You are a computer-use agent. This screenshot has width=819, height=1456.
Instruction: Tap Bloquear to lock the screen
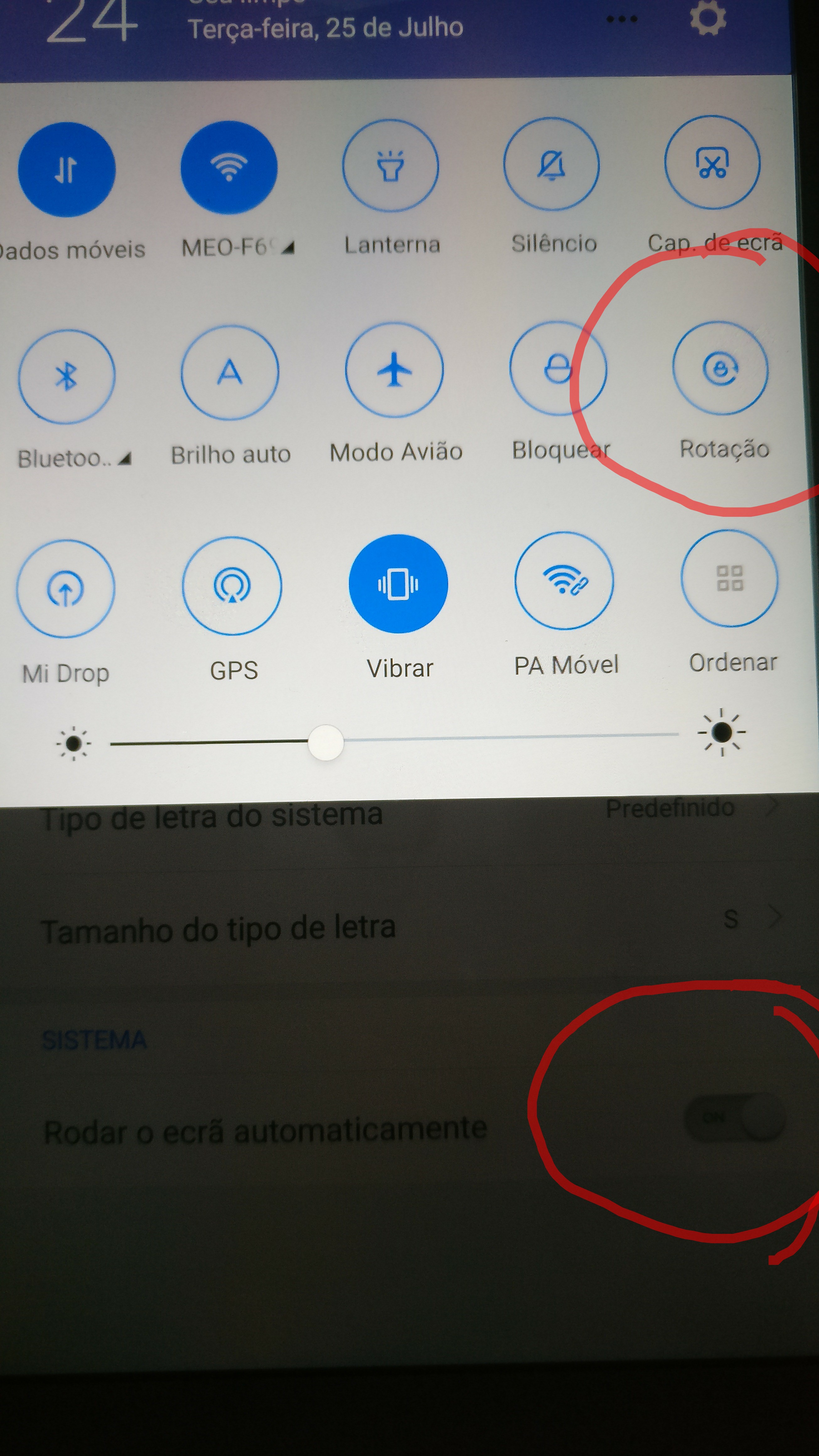point(559,368)
